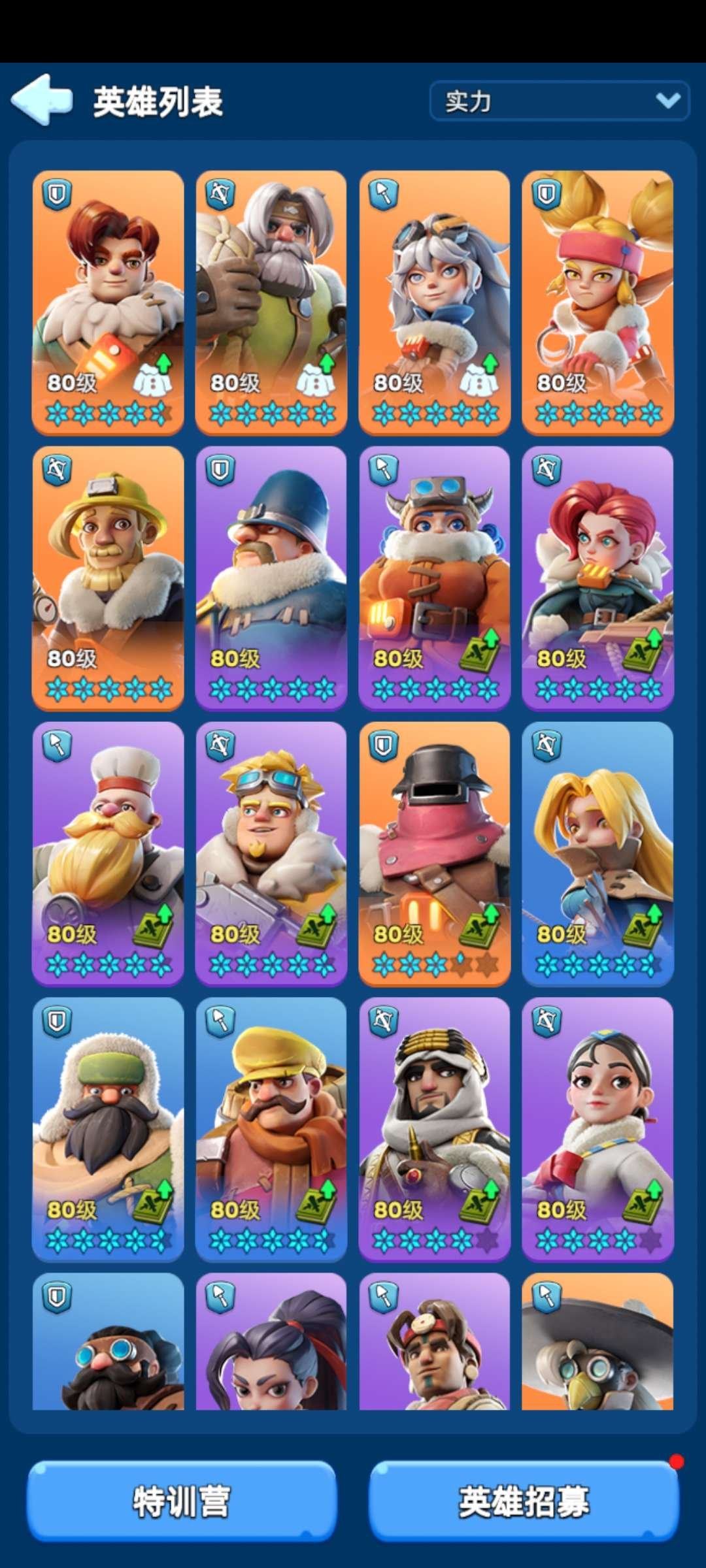
Task: Select the chef hat bearded hero
Action: tap(108, 852)
